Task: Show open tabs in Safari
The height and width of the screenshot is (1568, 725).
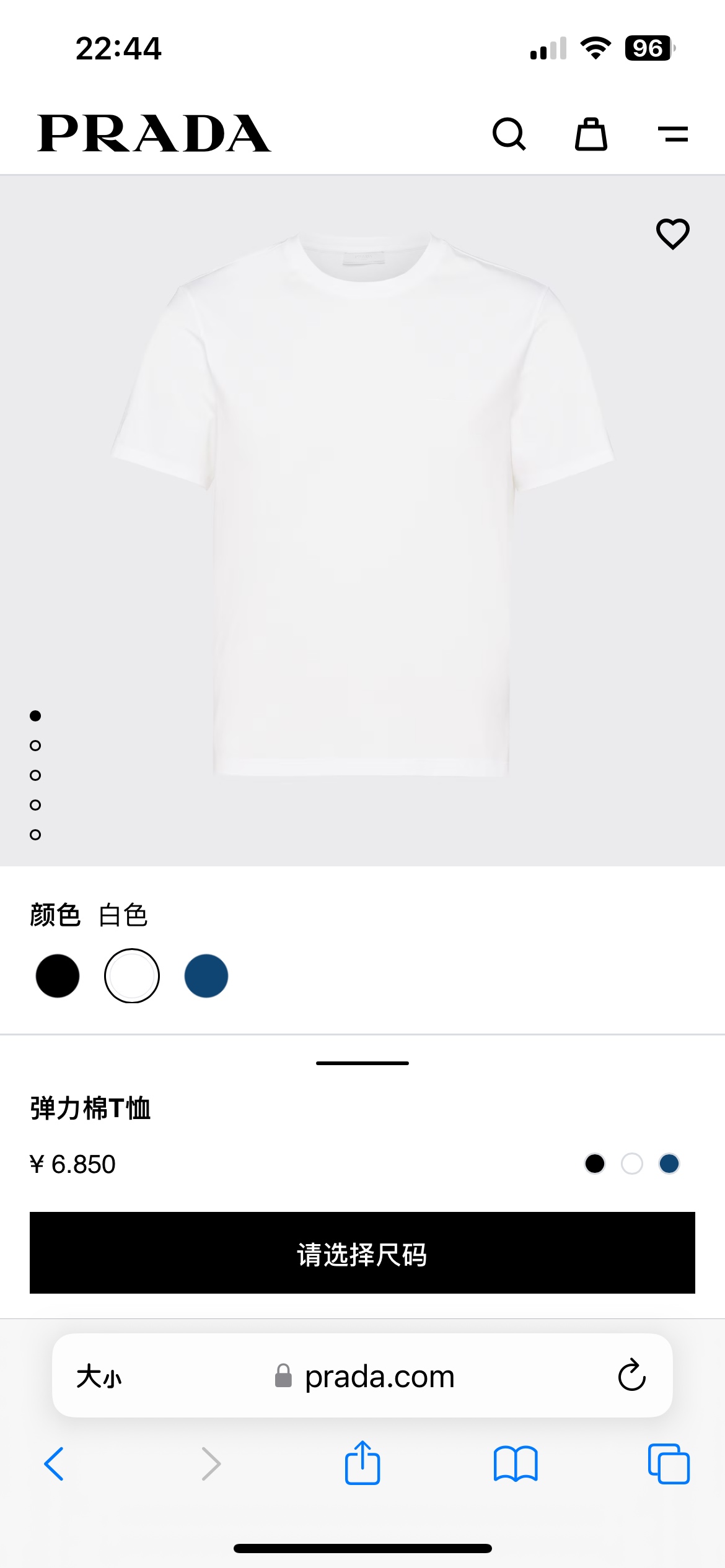Action: pyautogui.click(x=669, y=1464)
